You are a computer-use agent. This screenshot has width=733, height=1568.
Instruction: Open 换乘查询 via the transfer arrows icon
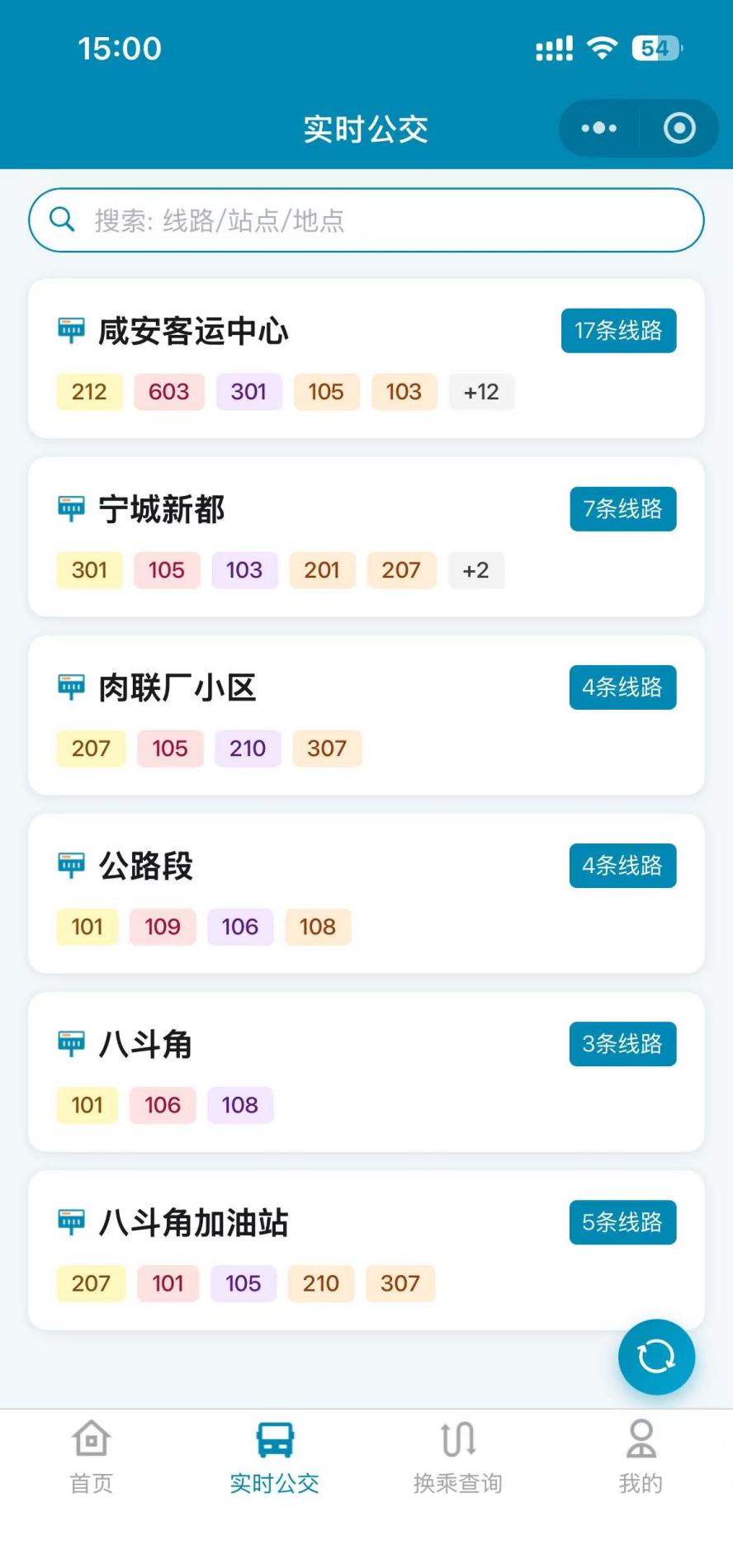click(x=457, y=1438)
